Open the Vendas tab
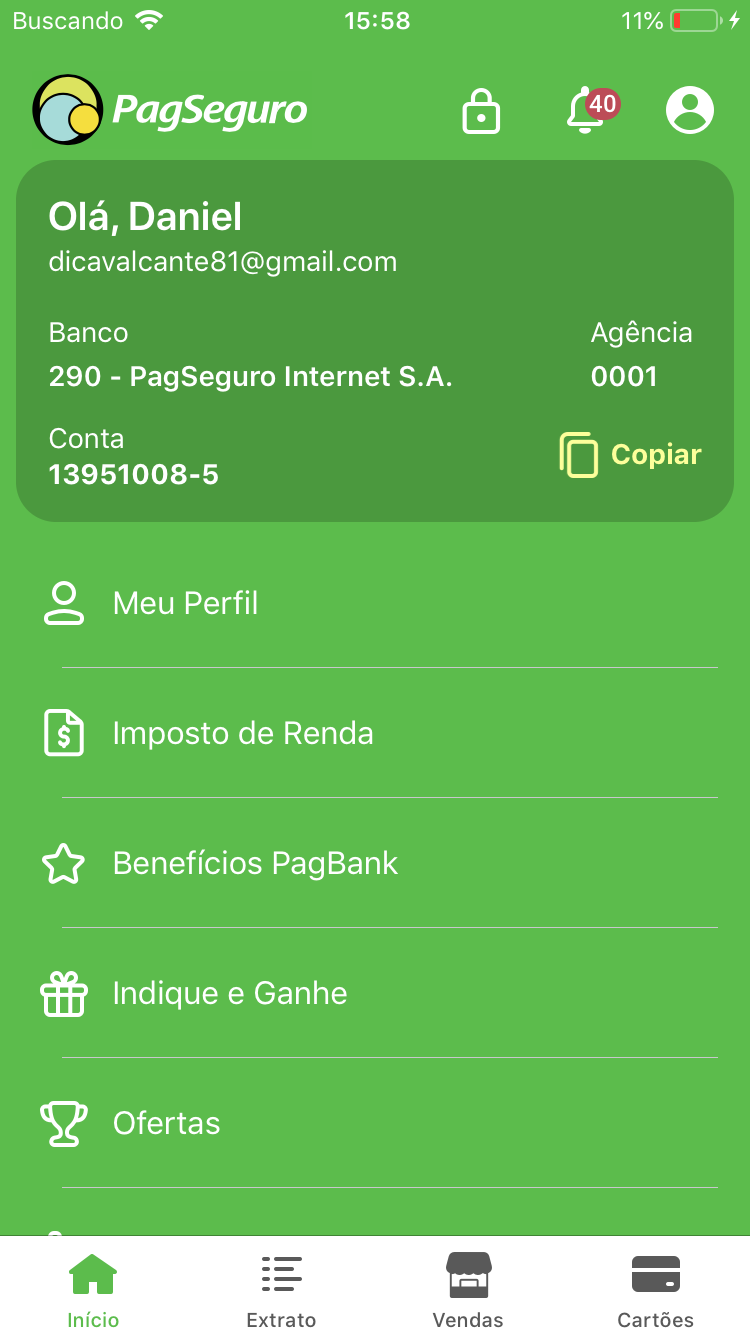Viewport: 750px width, 1334px height. [x=468, y=1290]
